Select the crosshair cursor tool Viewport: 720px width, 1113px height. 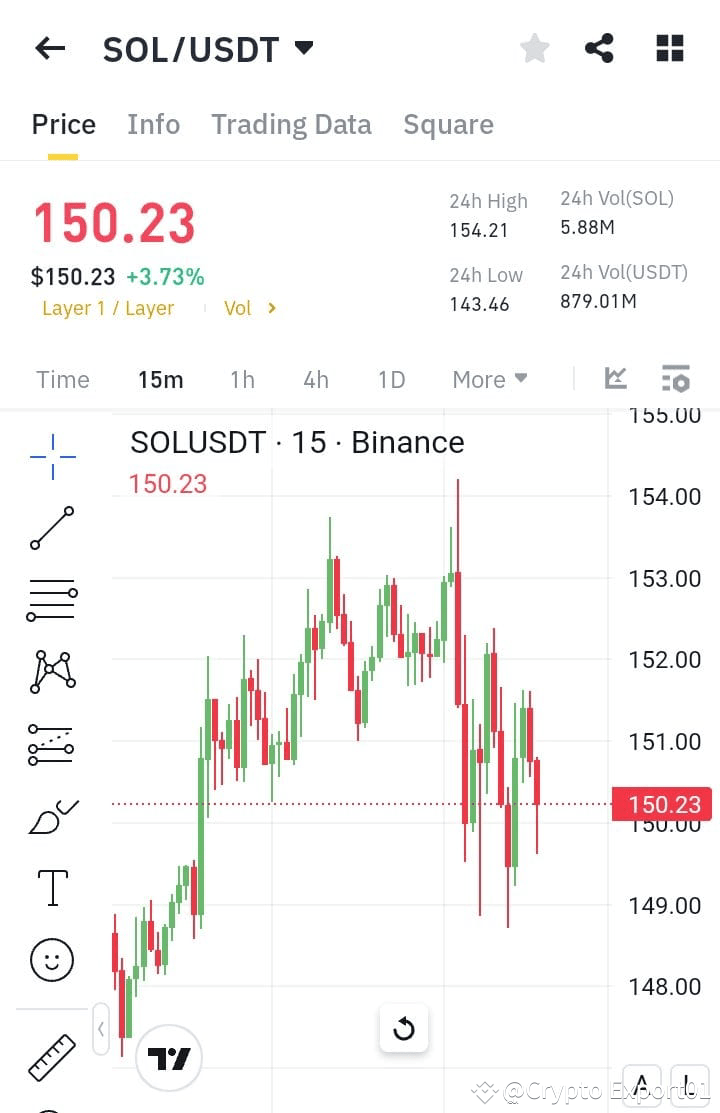[50, 457]
